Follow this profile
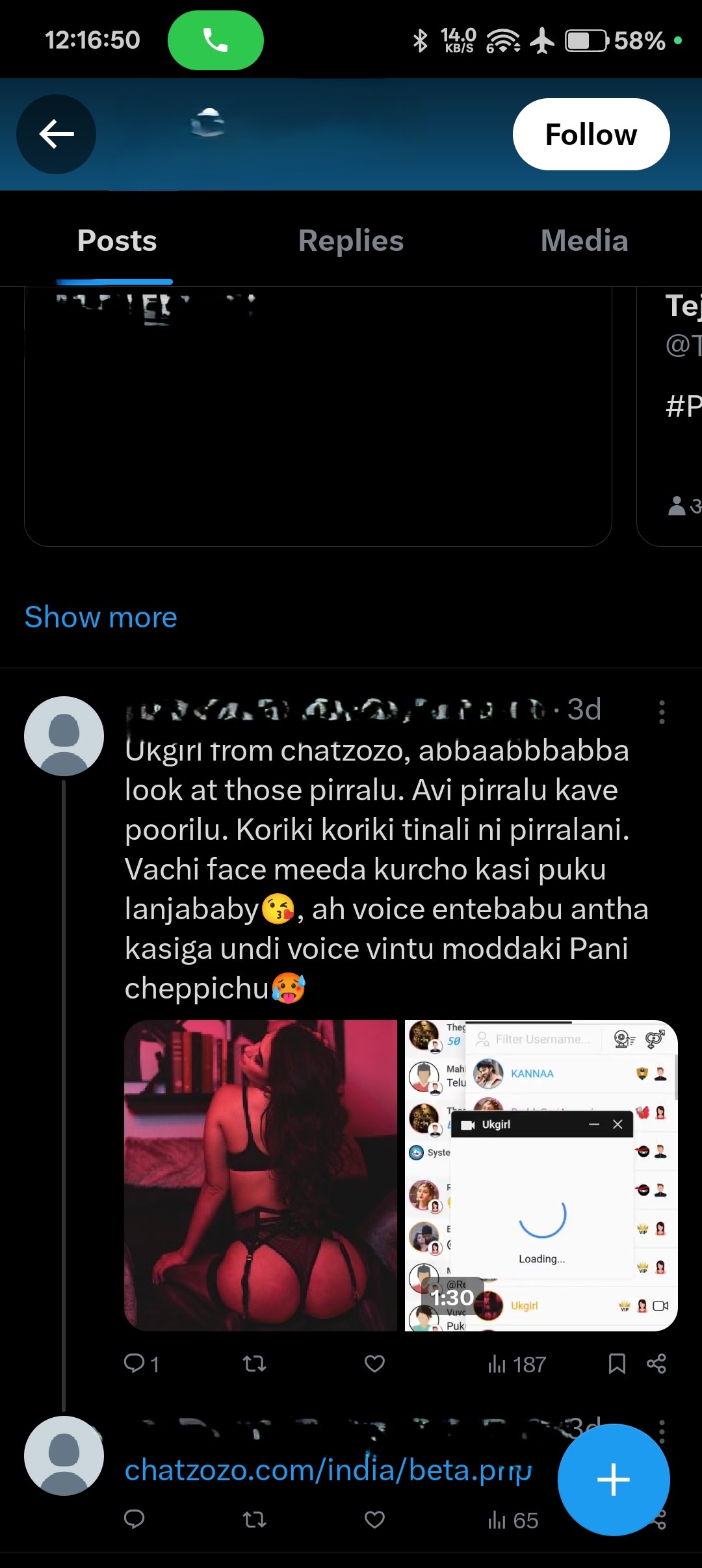The image size is (702, 1568). click(x=590, y=135)
